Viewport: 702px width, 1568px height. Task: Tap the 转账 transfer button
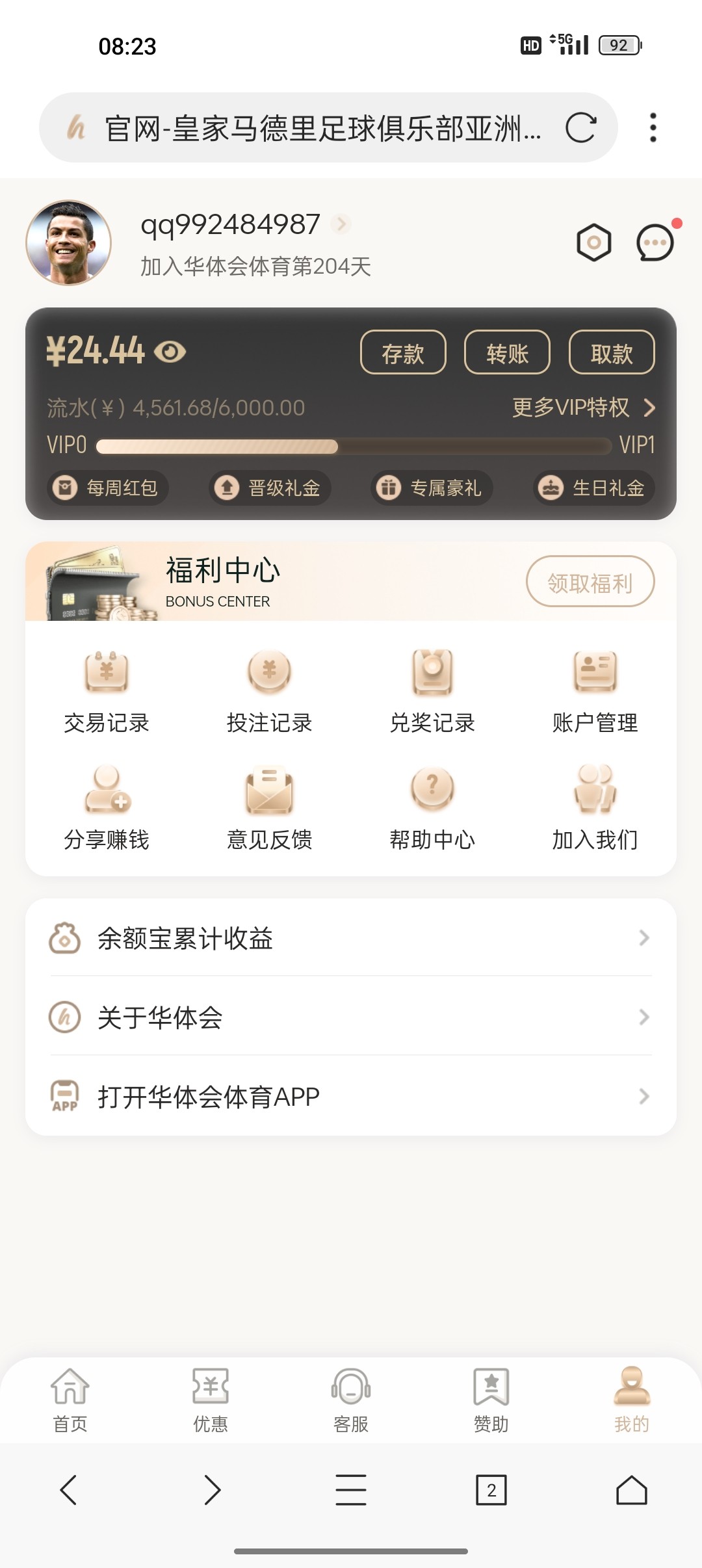pos(507,352)
